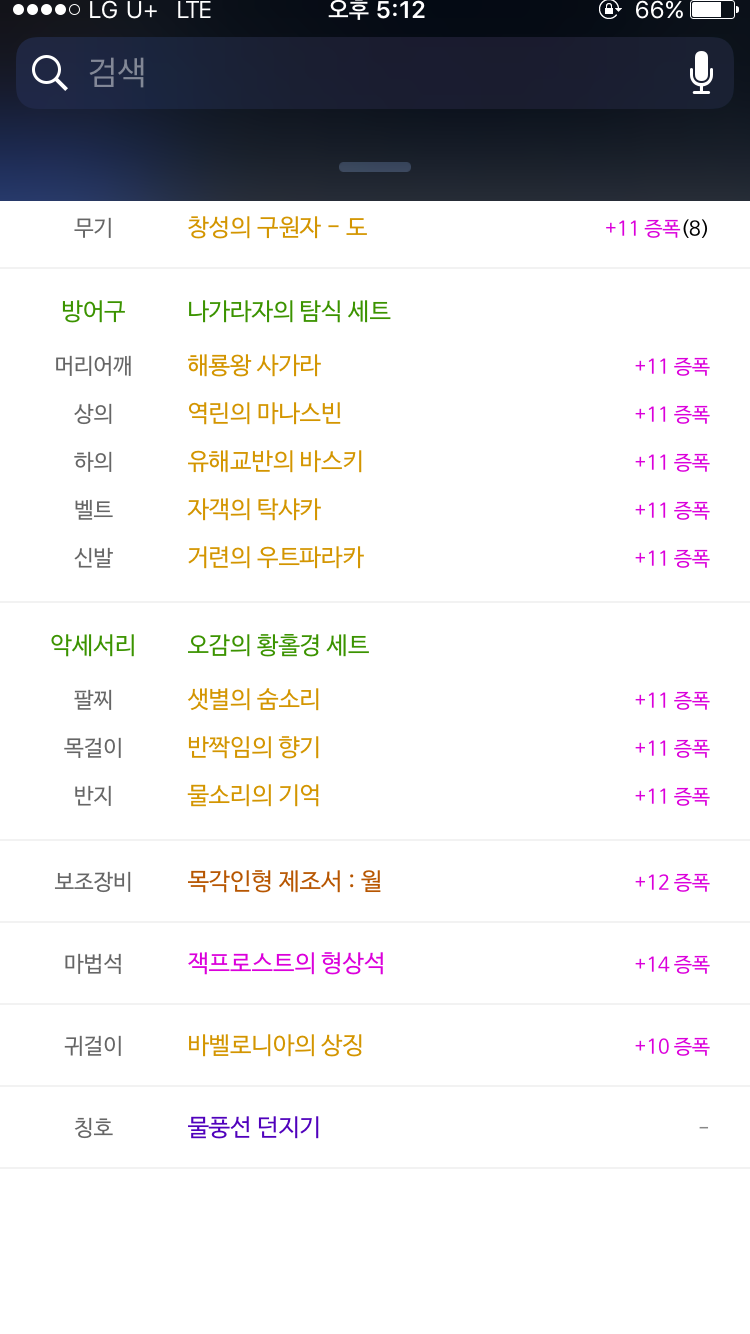The image size is (750, 1334).
Task: Open weapon item 창성의 구원자 - 도
Action: (277, 227)
